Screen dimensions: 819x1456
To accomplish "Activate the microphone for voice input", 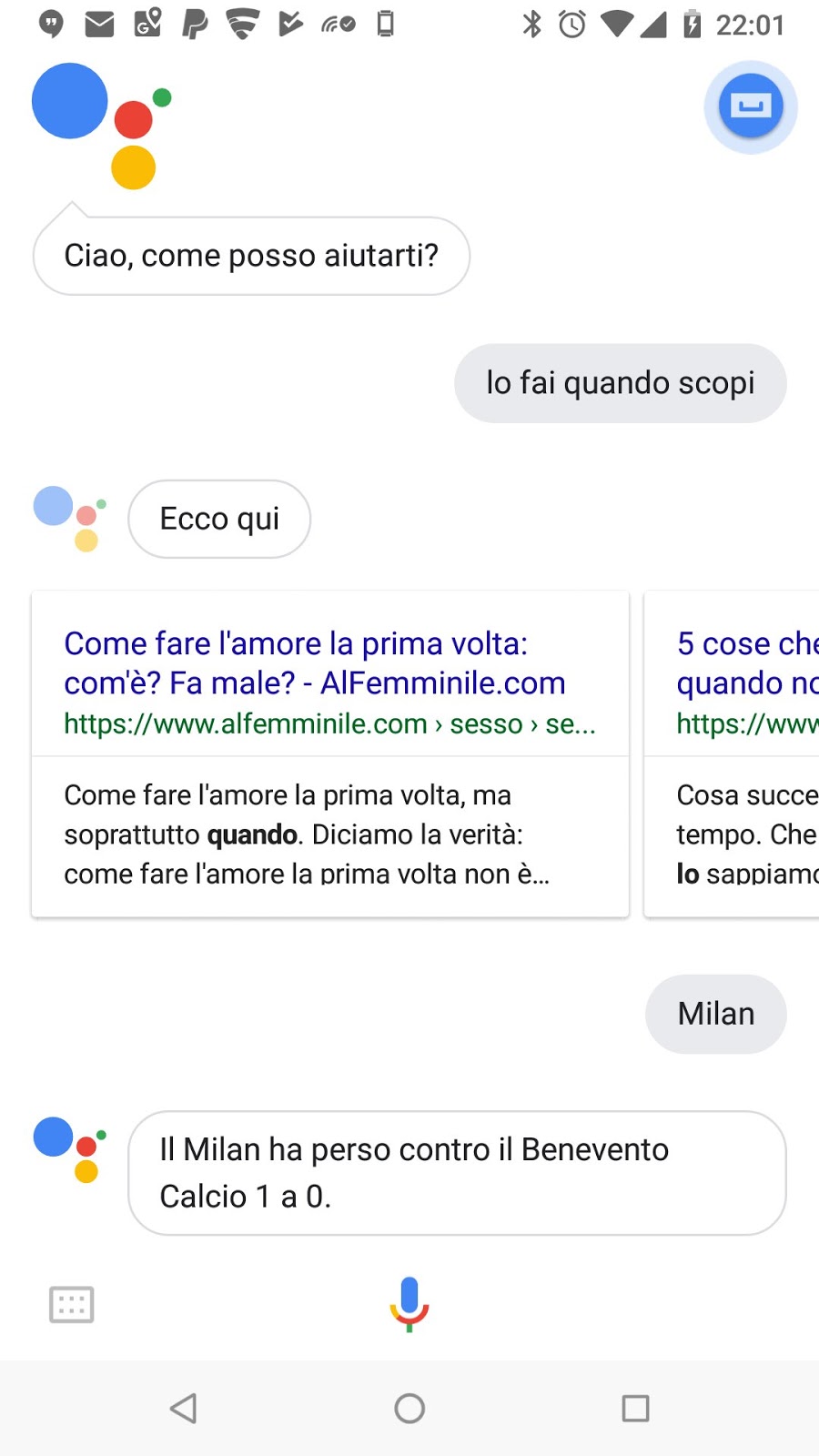I will [x=409, y=1304].
